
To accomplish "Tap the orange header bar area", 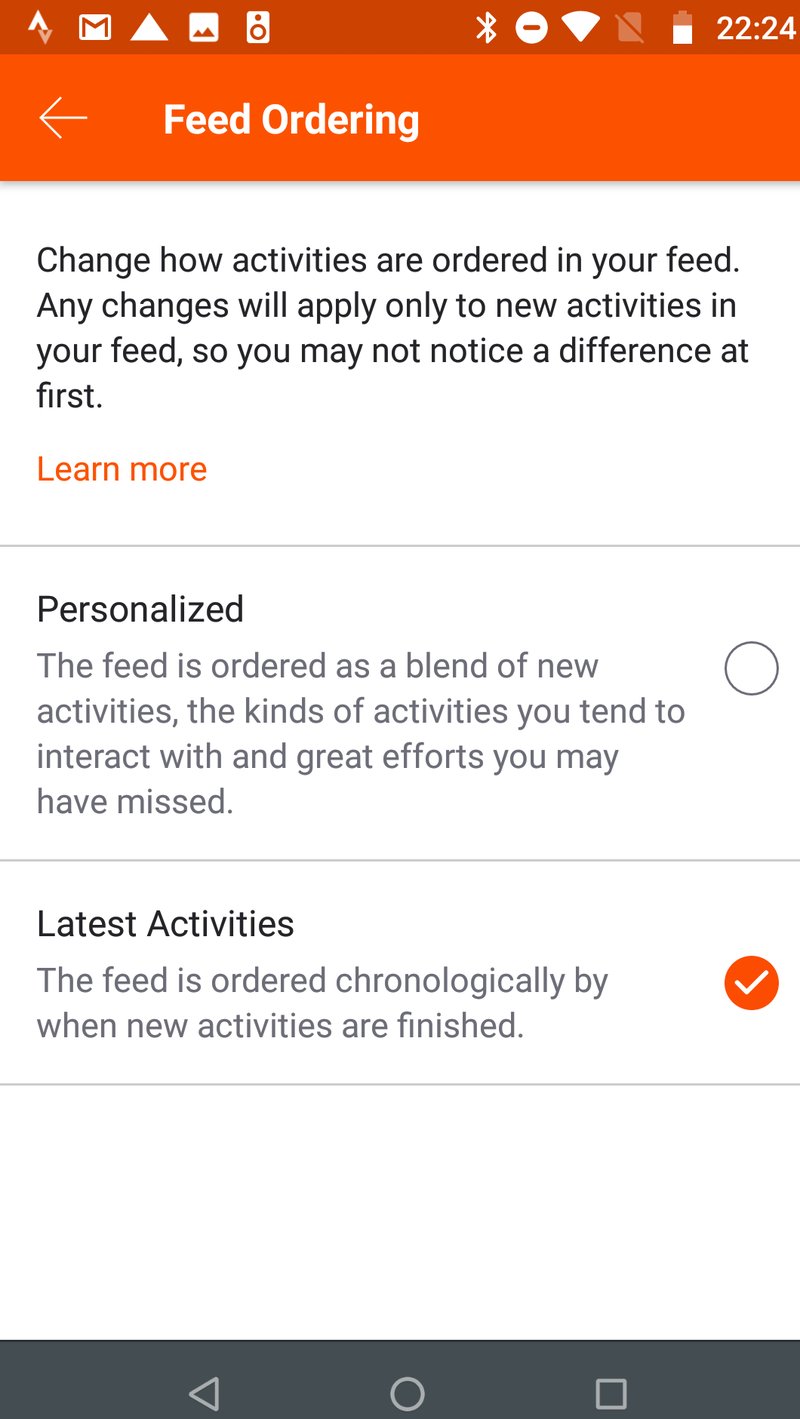I will 400,117.
